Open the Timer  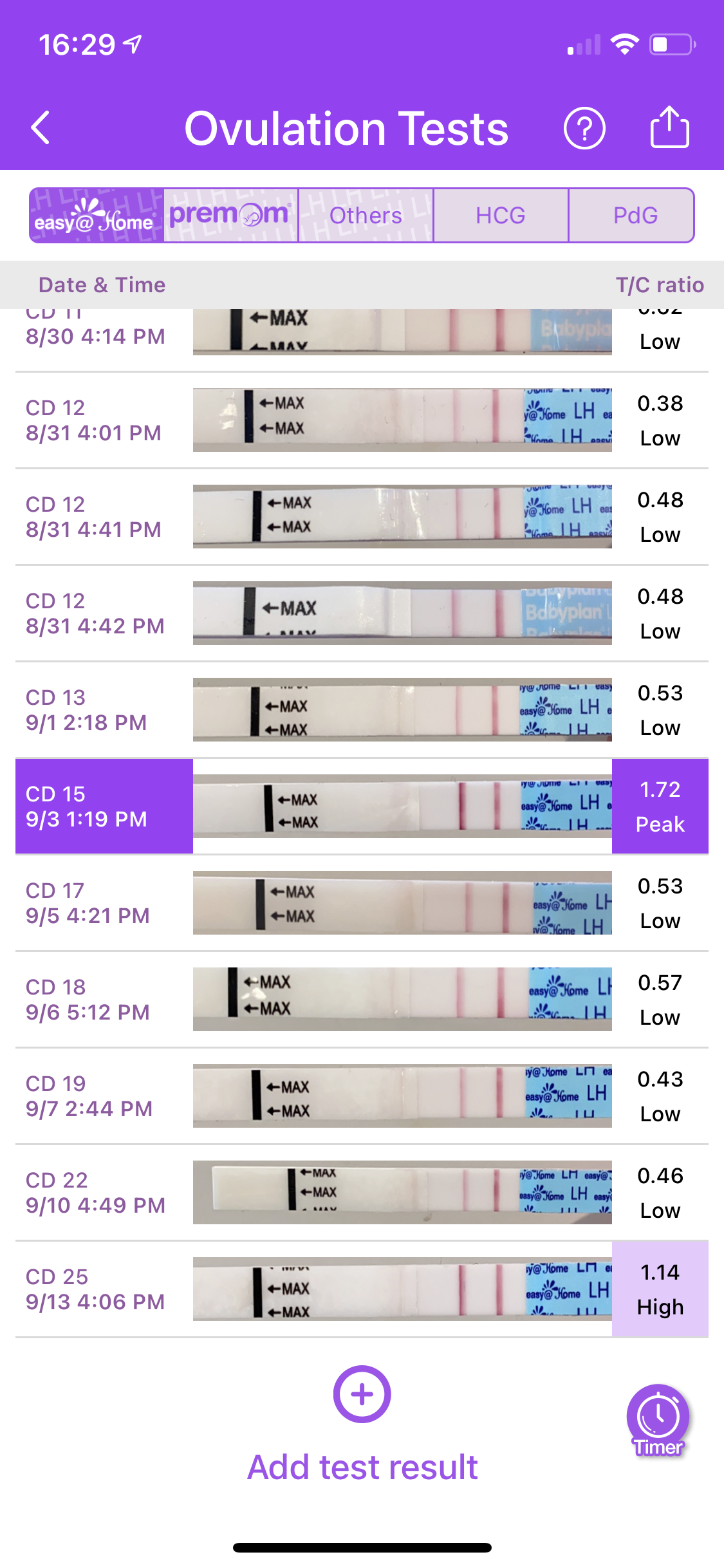(658, 1419)
